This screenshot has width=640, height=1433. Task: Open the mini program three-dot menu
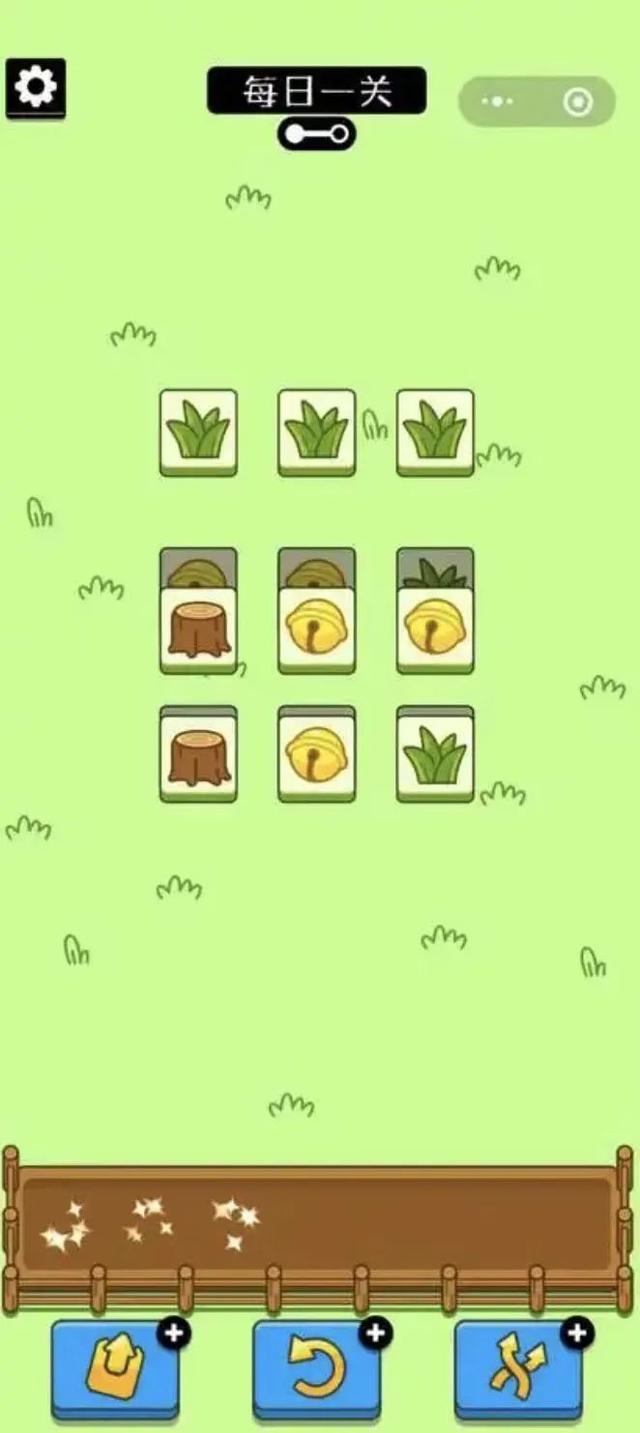pos(497,102)
